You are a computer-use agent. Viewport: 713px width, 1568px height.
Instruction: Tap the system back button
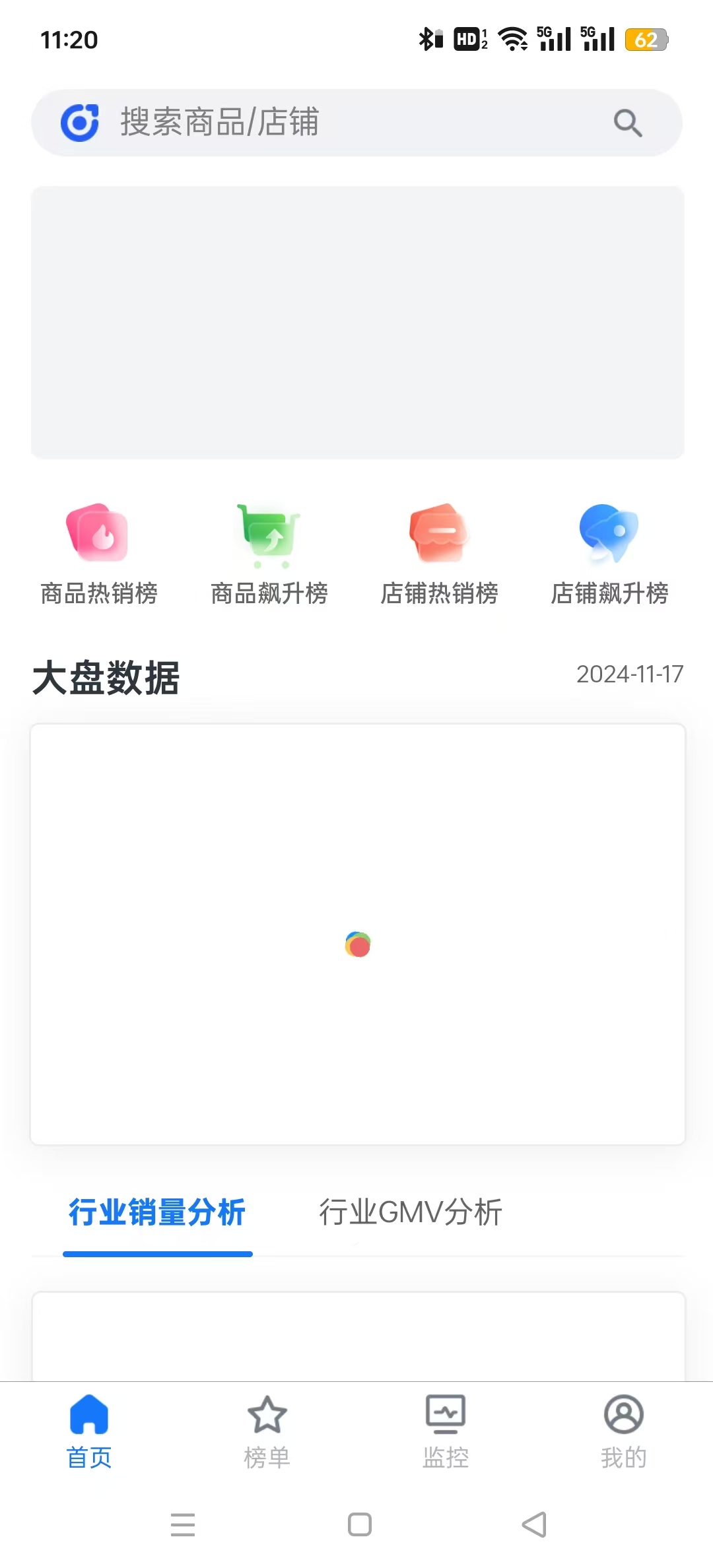point(534,1524)
